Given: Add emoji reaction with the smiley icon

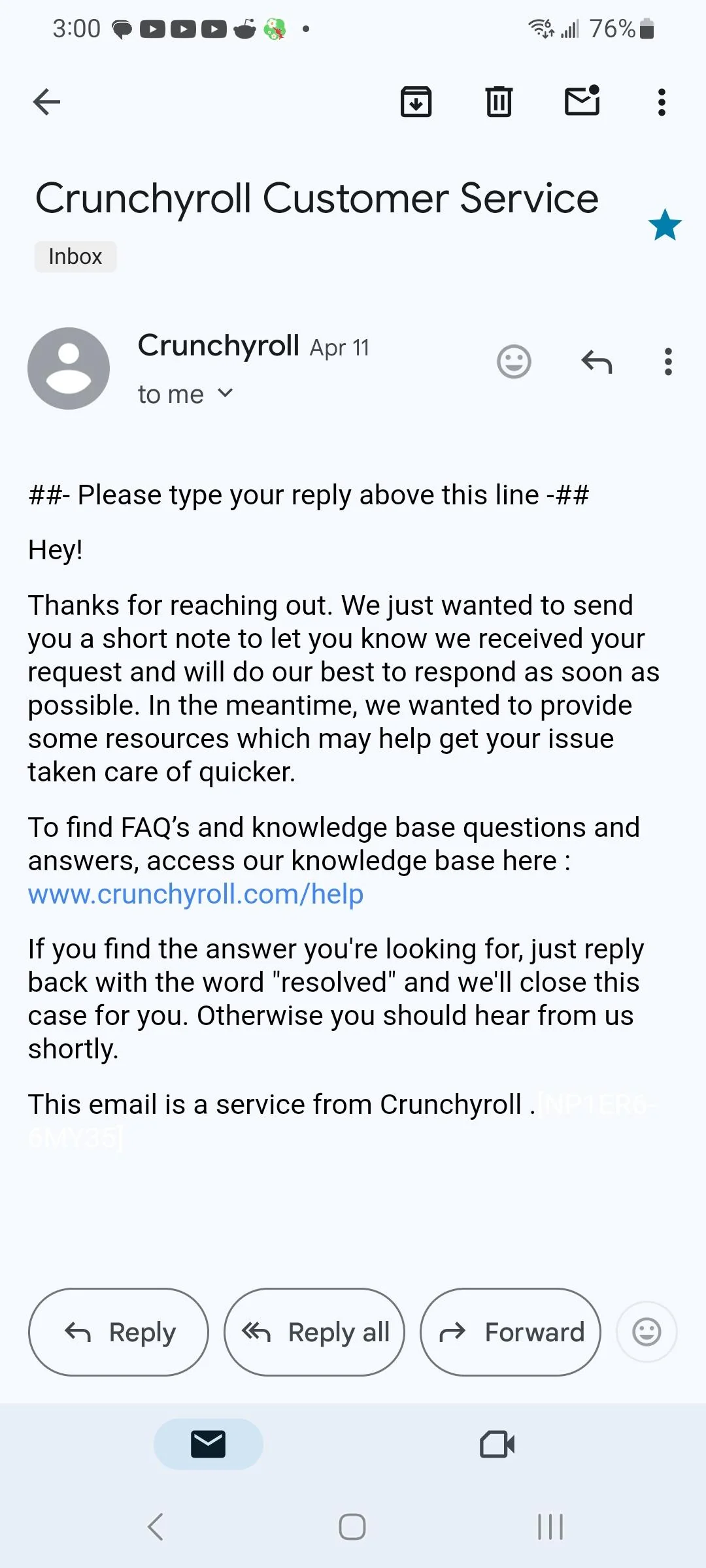Looking at the screenshot, I should (x=514, y=362).
